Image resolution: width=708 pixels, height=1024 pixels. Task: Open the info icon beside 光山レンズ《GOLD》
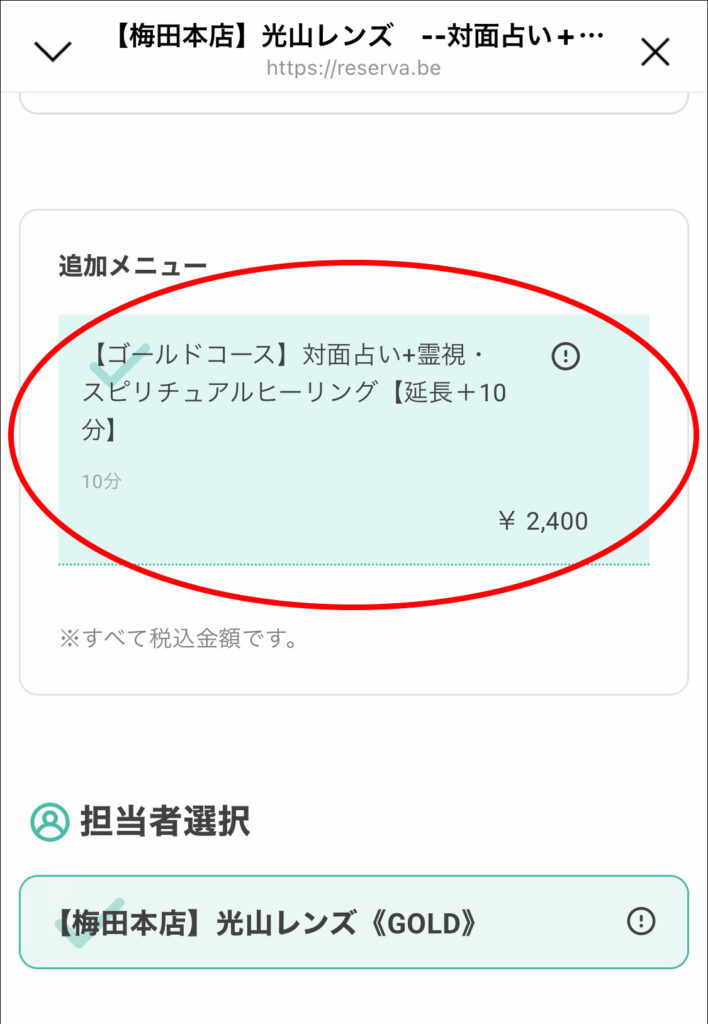click(640, 922)
